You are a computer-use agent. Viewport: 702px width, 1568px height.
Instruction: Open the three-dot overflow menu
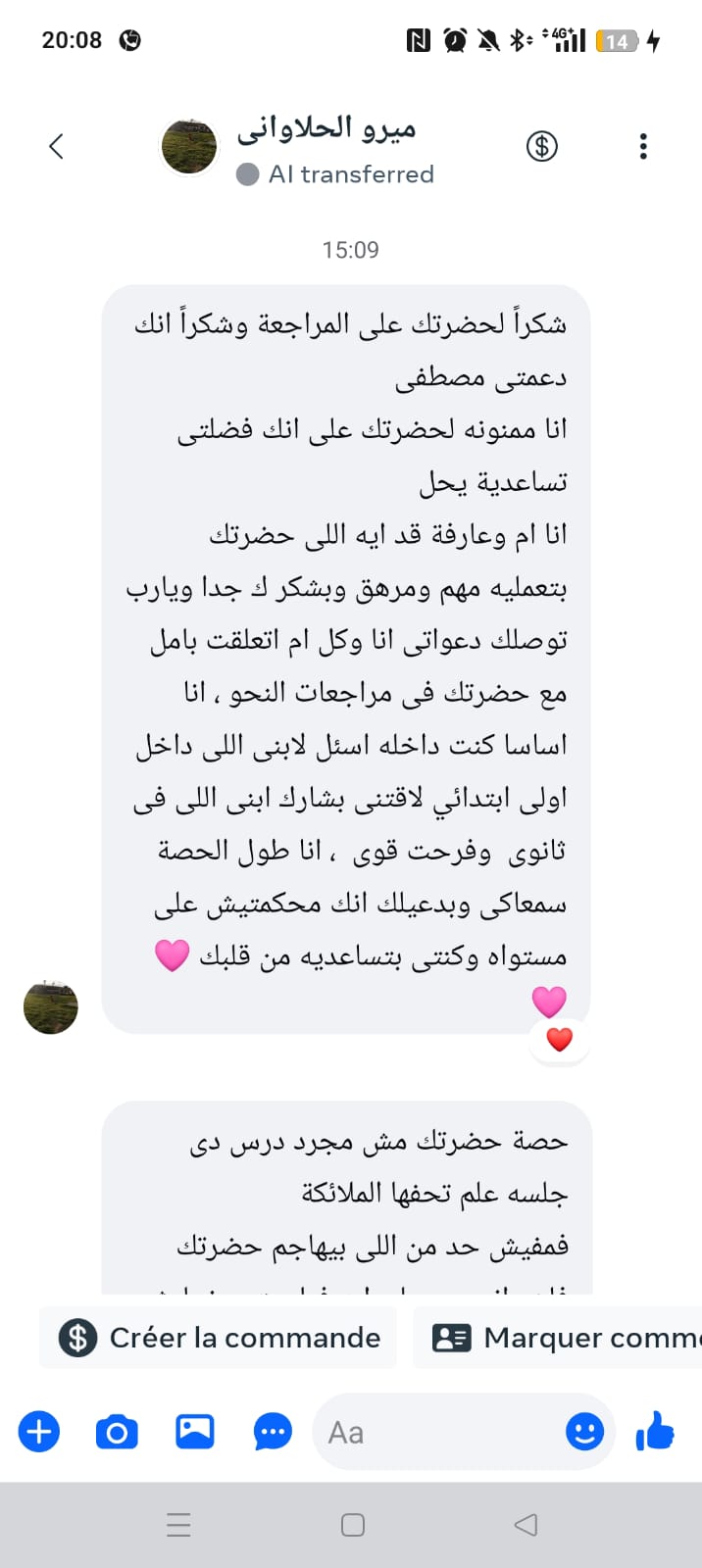pos(643,147)
